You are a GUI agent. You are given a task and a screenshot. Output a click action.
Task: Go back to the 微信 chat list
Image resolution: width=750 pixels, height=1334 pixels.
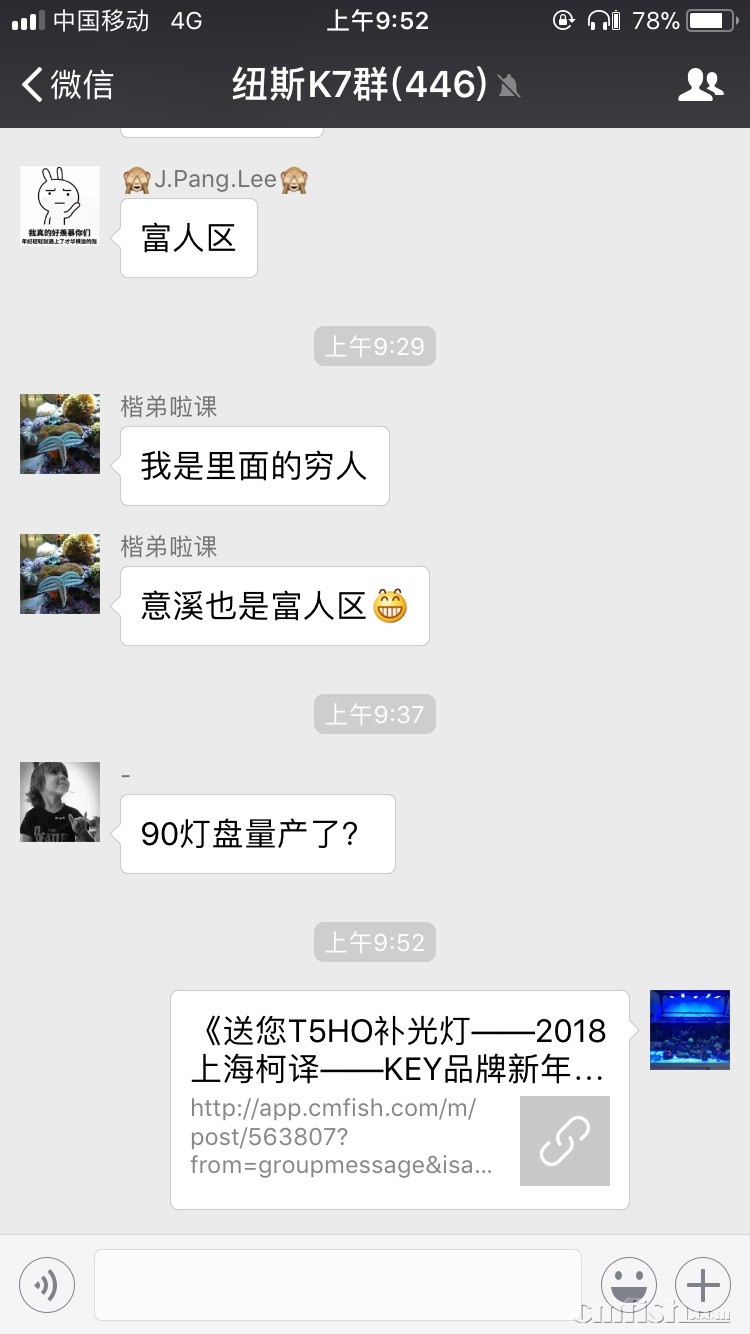click(x=68, y=85)
